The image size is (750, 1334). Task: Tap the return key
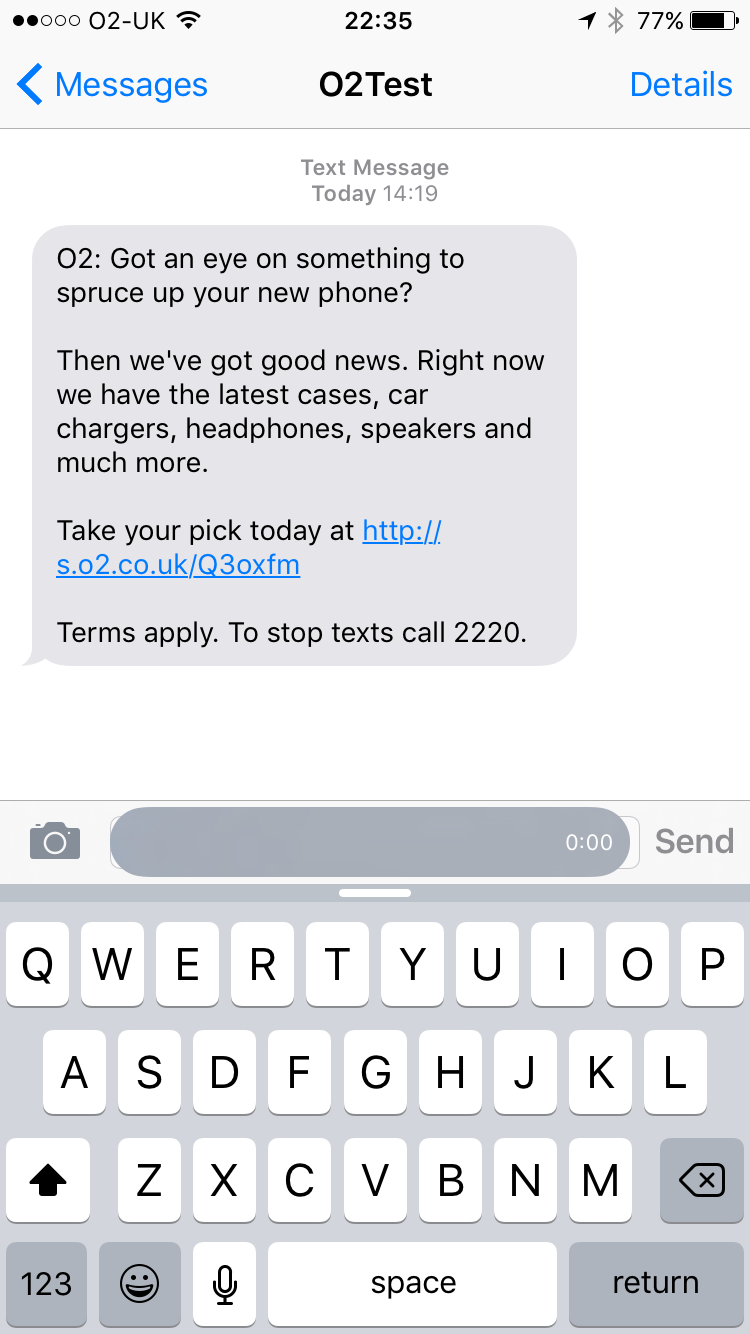point(656,1283)
